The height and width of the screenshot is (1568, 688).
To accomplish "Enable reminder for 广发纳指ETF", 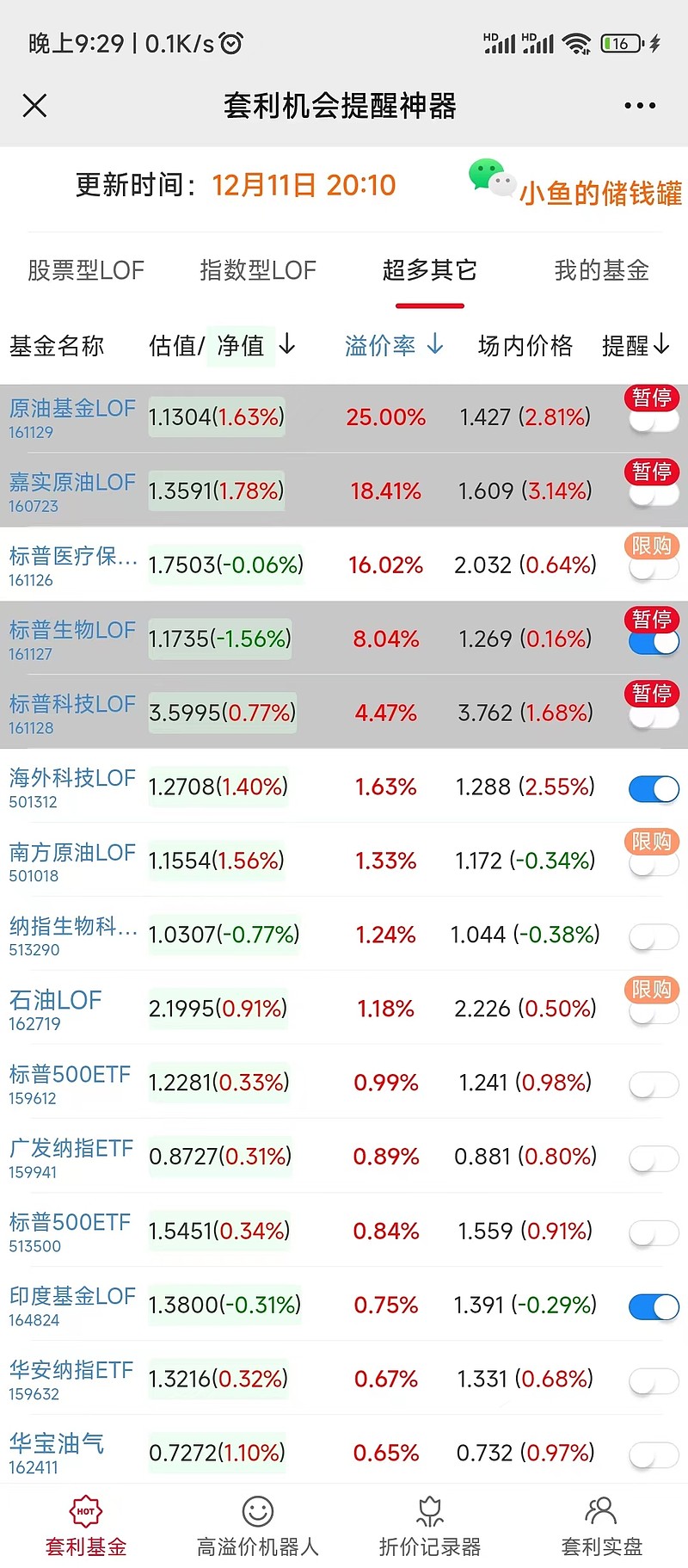I will point(654,1158).
